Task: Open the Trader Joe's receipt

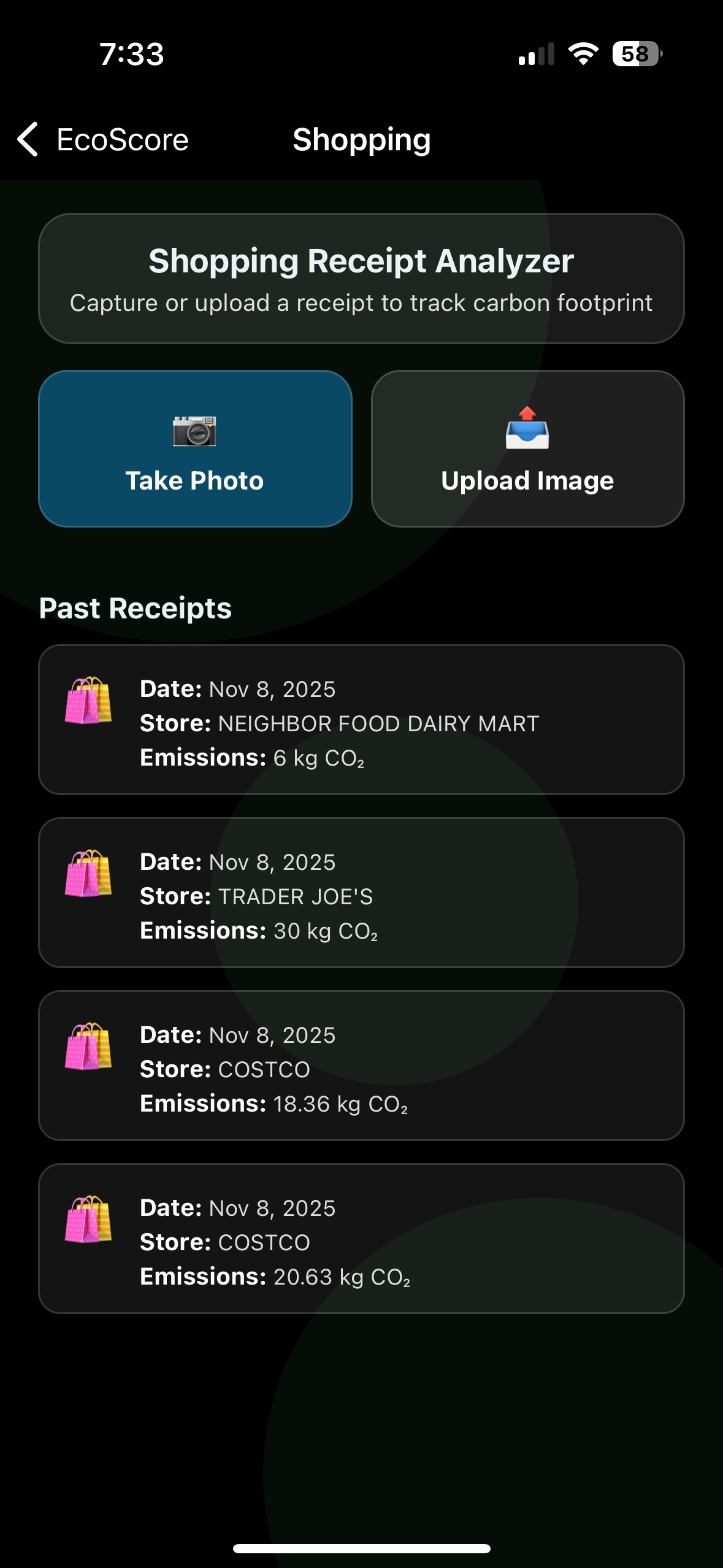Action: point(361,893)
